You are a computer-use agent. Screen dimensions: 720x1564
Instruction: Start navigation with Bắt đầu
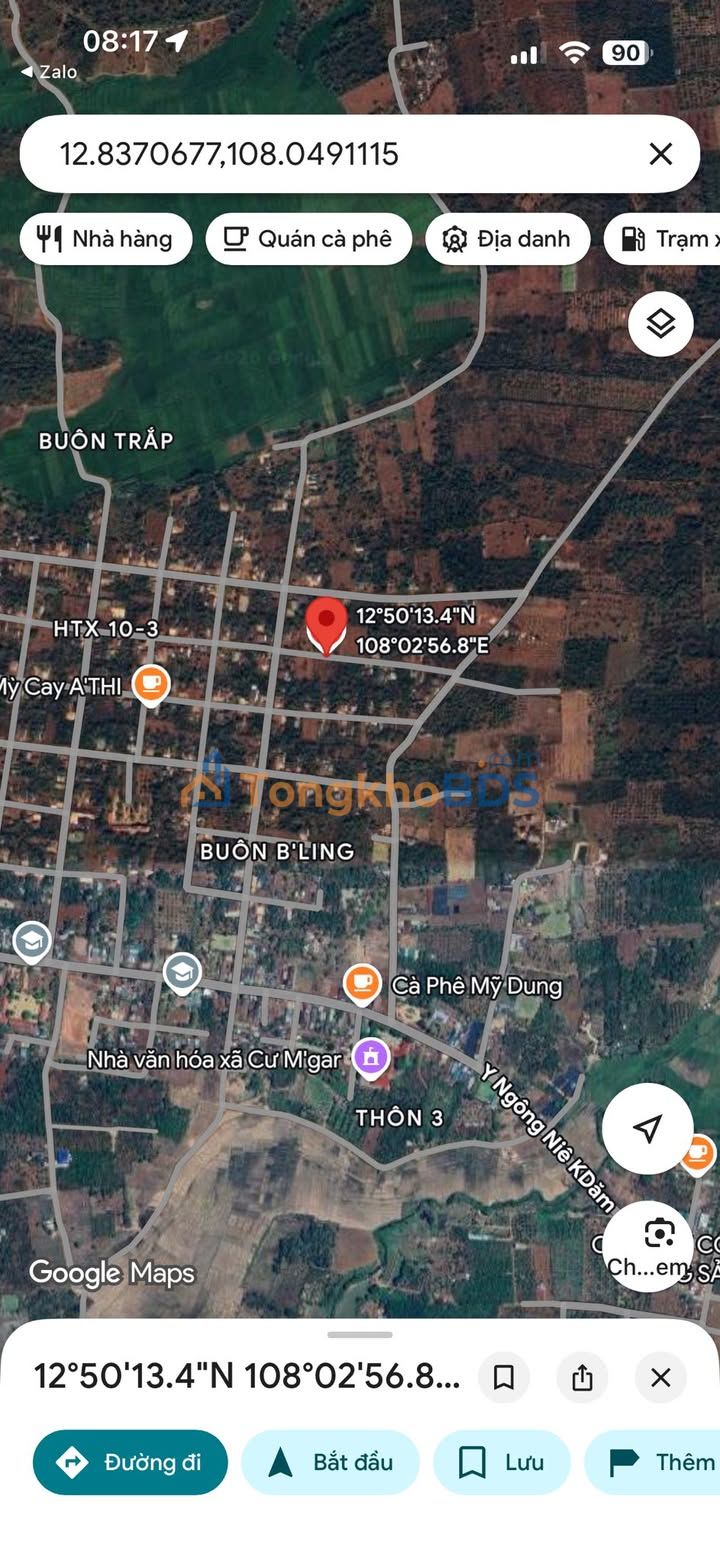330,1462
